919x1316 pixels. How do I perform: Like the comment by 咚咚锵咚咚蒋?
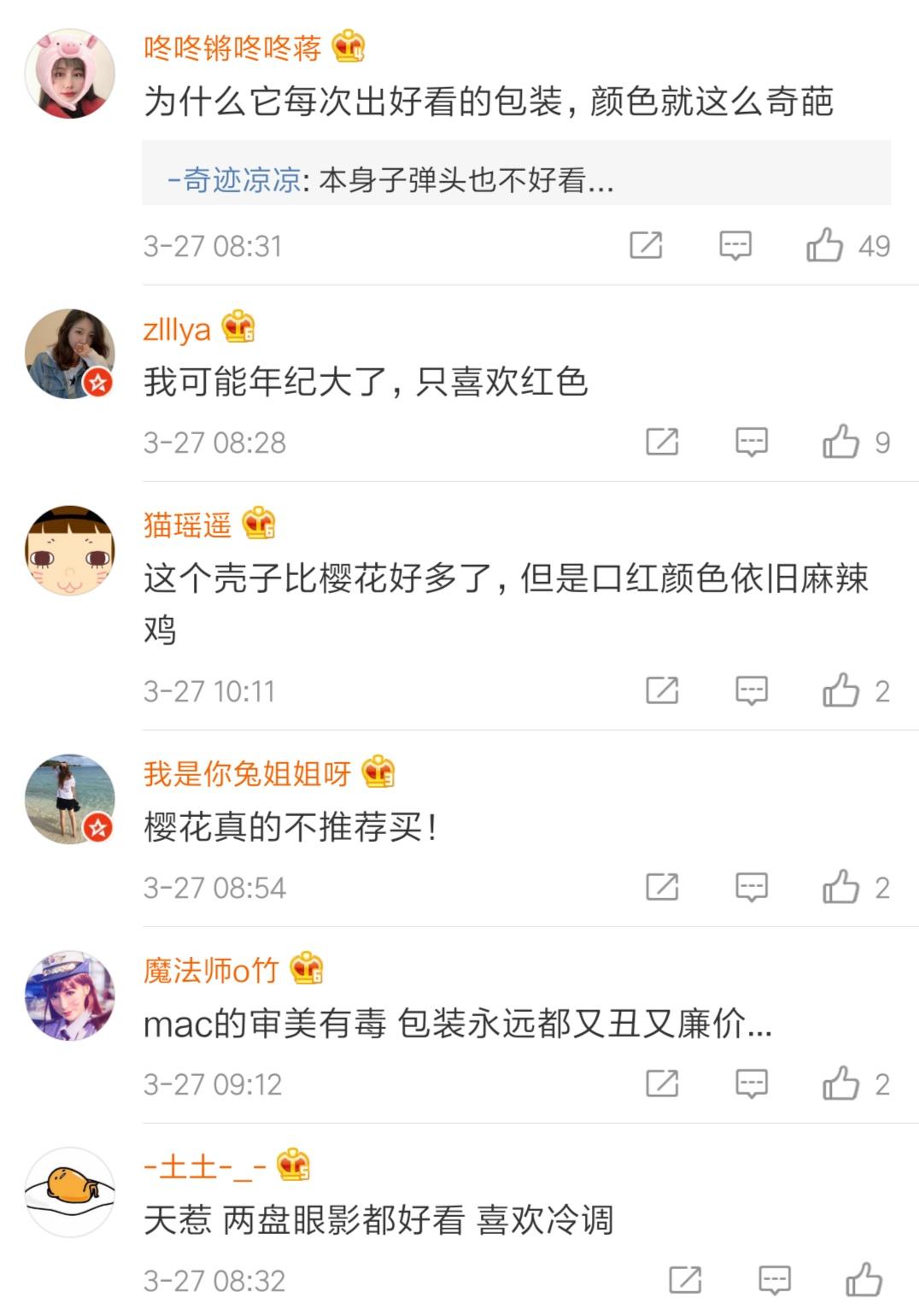point(824,245)
